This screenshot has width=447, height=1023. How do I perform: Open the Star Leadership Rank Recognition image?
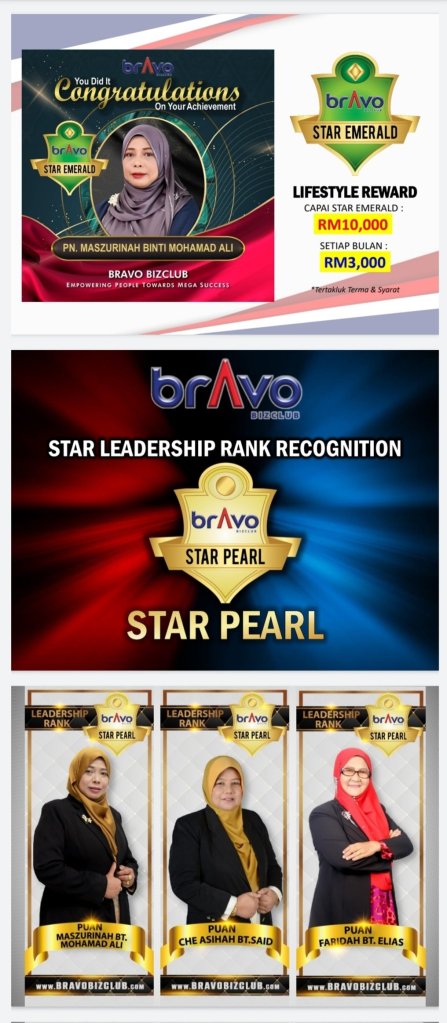[x=224, y=510]
